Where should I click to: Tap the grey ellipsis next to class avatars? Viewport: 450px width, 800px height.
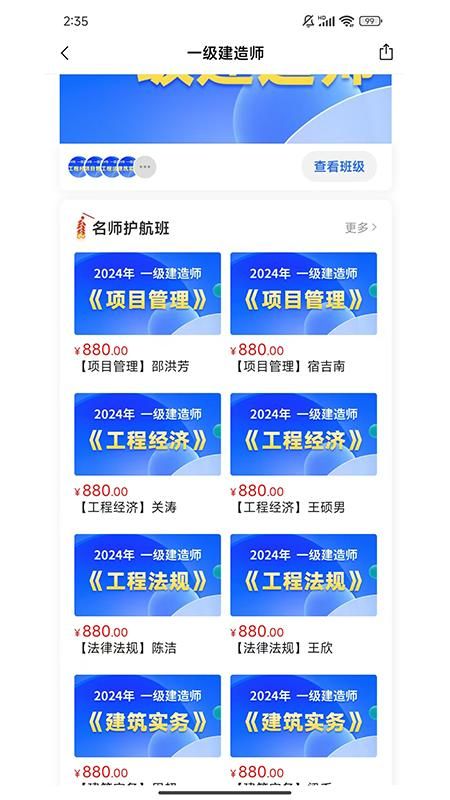145,167
